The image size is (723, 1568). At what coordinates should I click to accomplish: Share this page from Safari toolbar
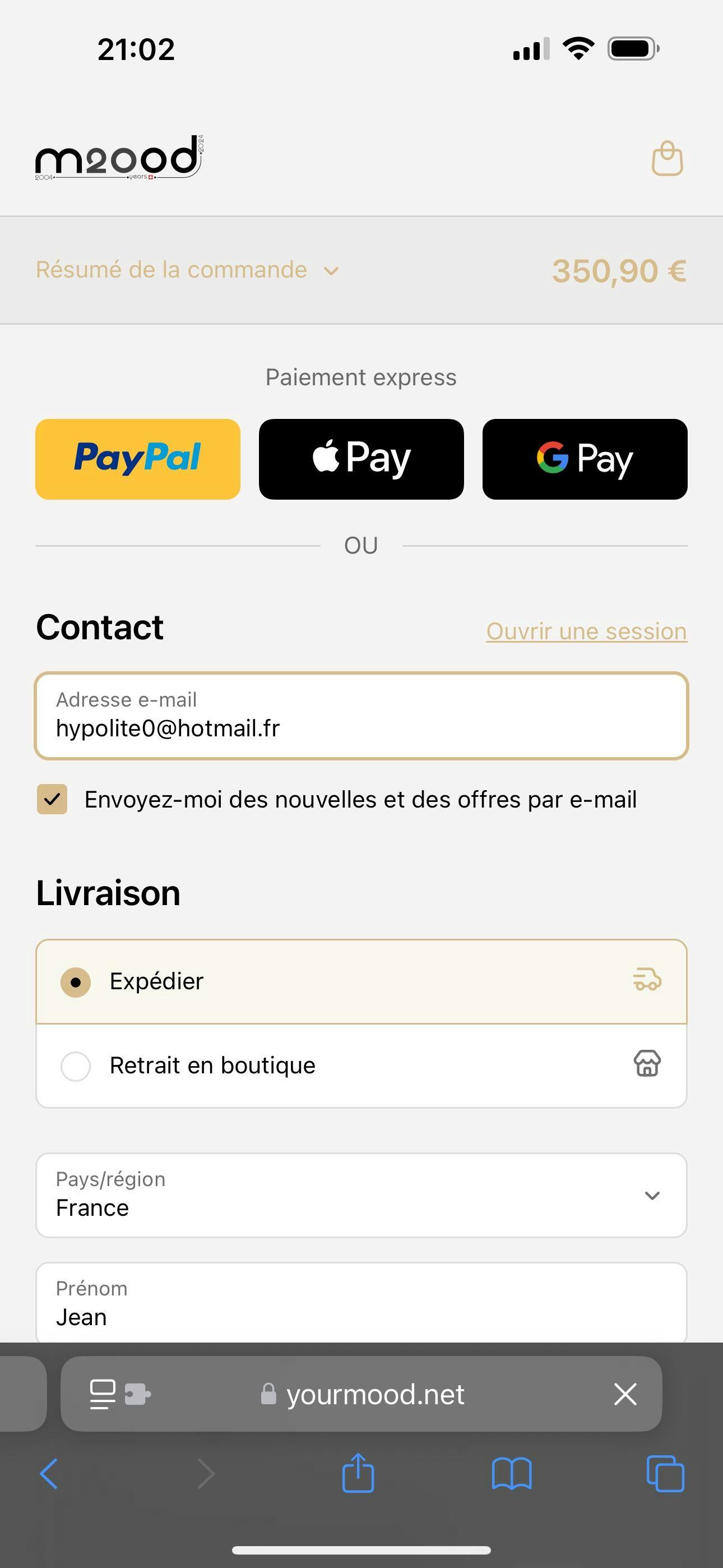coord(358,1474)
